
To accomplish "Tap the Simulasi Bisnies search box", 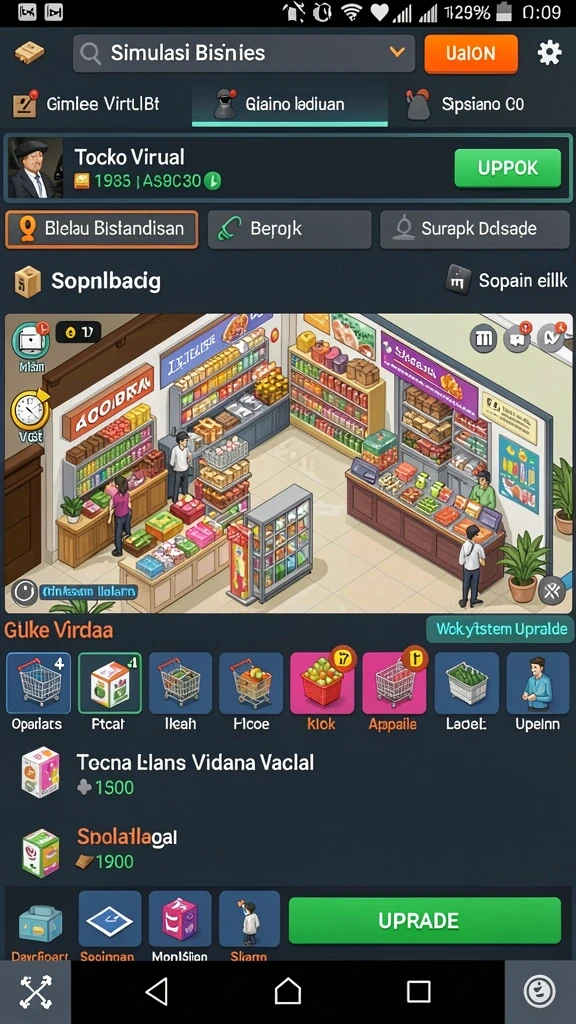I will (x=244, y=53).
